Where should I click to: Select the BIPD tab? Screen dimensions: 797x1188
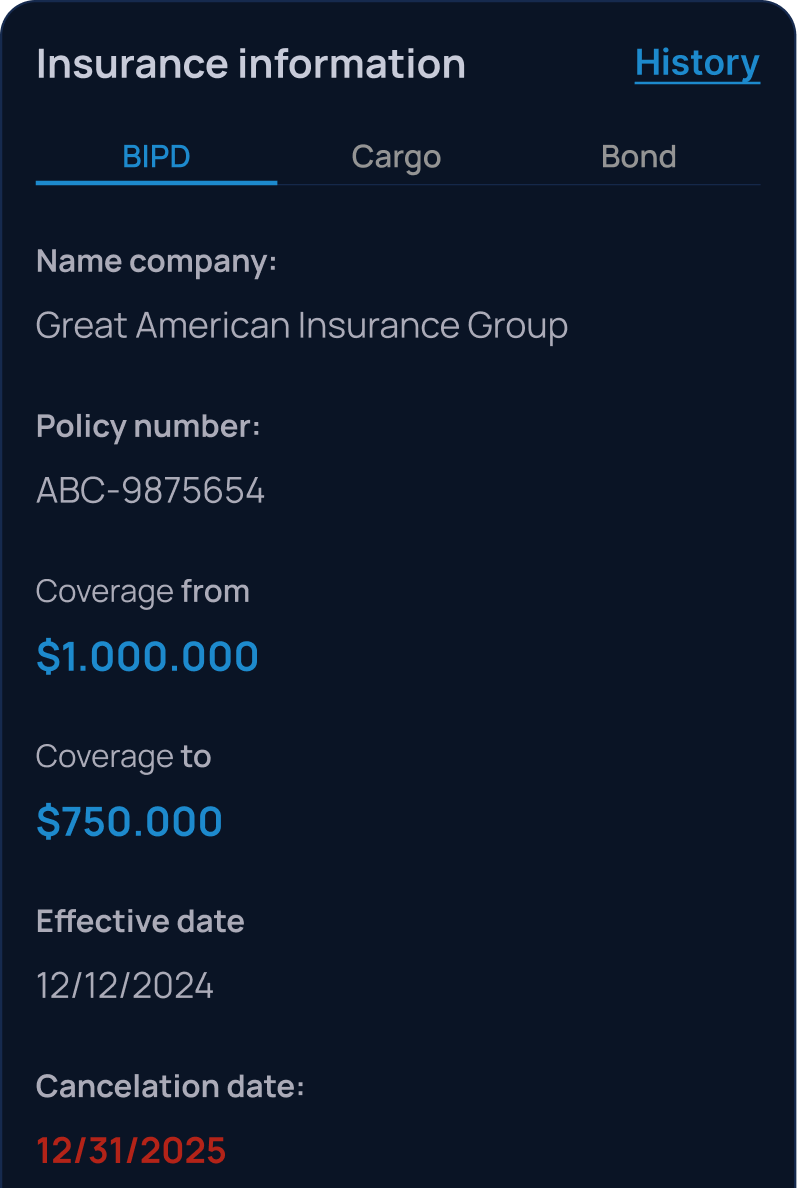coord(156,156)
